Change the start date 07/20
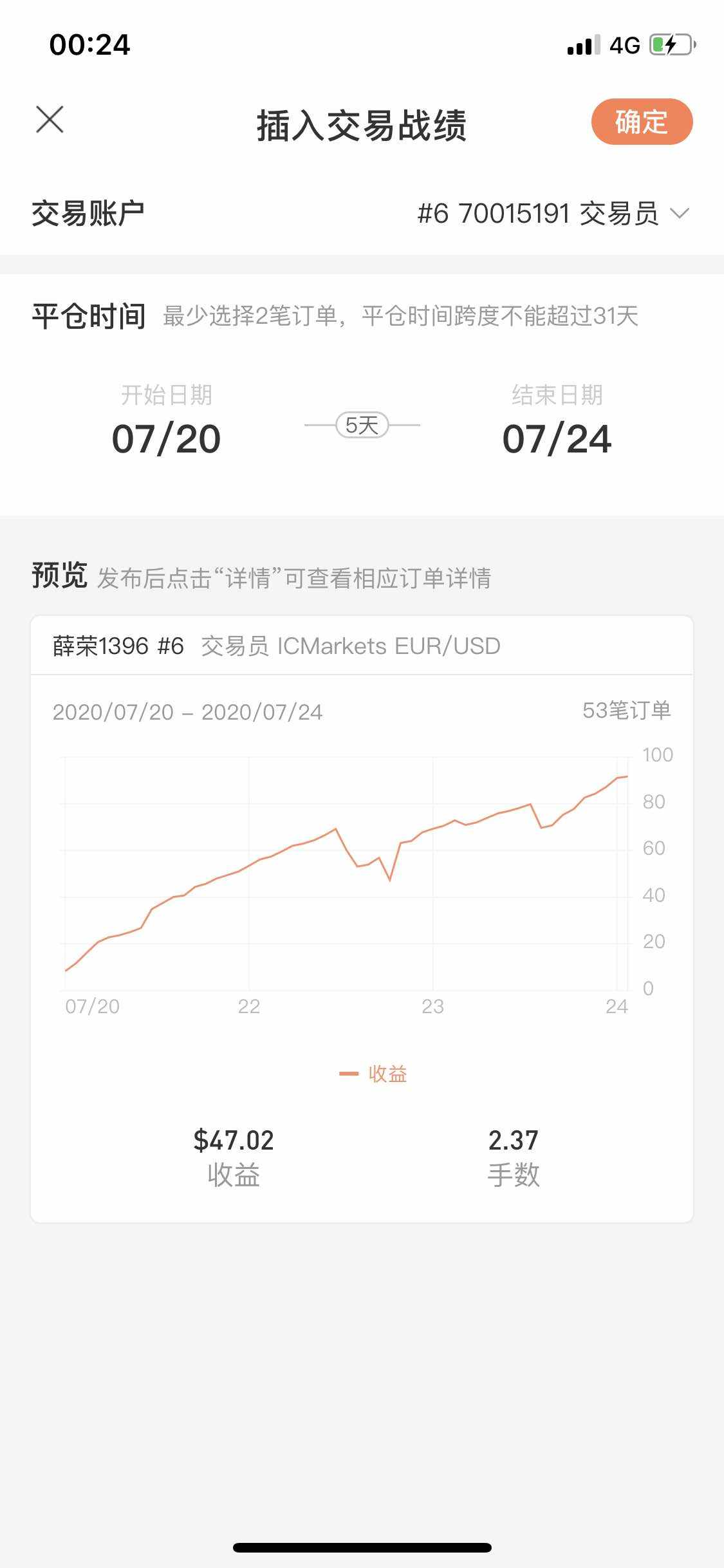Viewport: 724px width, 1568px height. (x=166, y=421)
